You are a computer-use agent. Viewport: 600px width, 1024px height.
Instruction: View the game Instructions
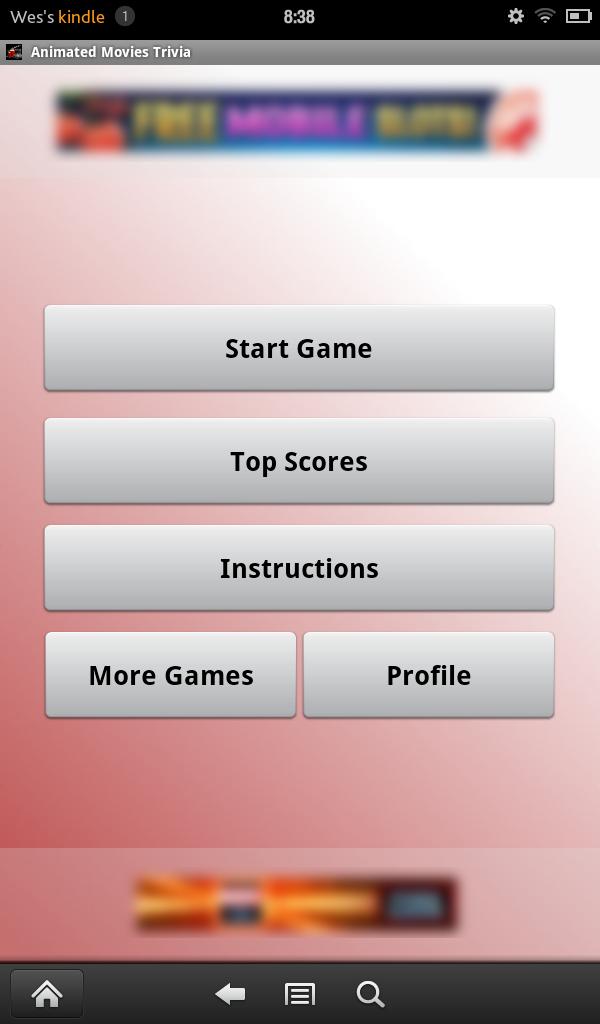(299, 568)
